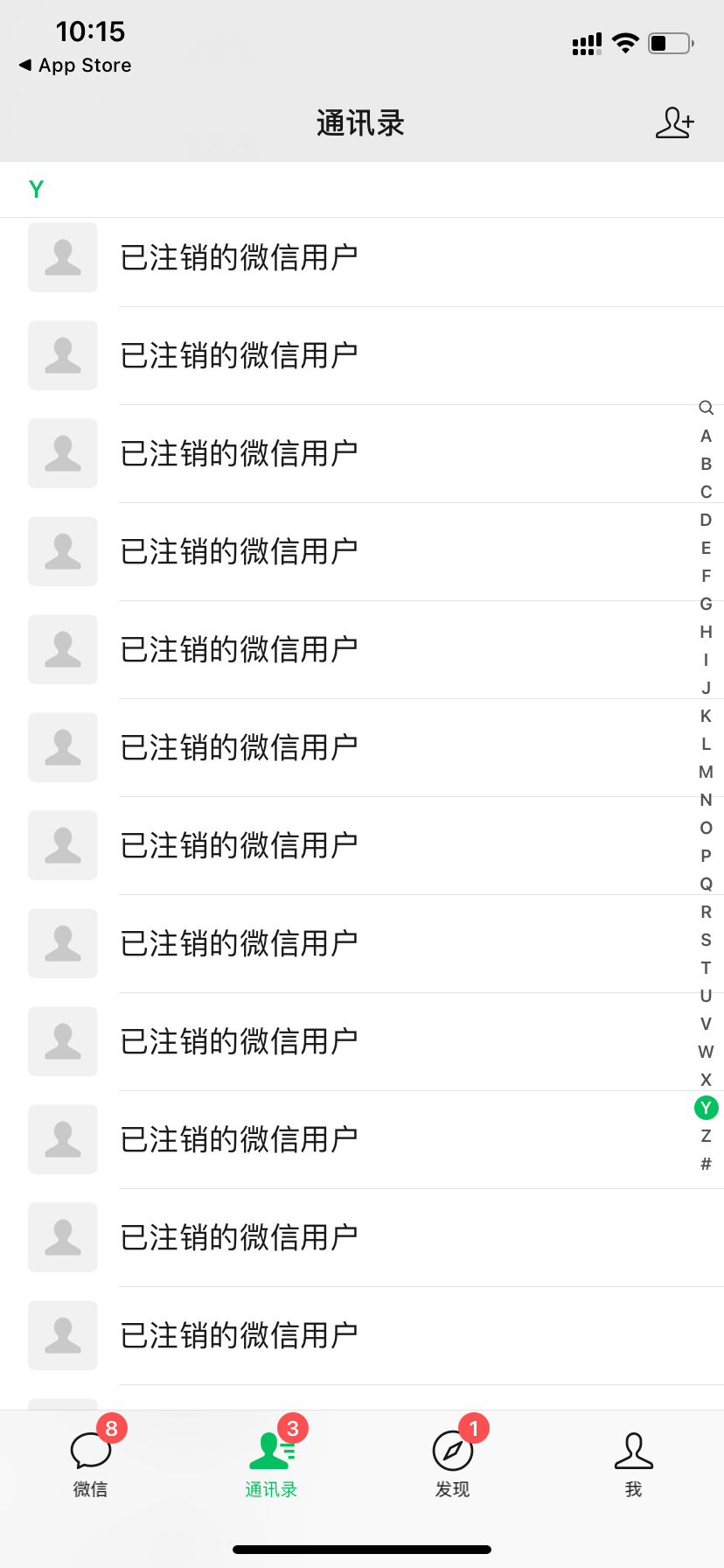Screen dimensions: 724x1568
Task: Tap the search magnifier in the index bar
Action: [706, 408]
